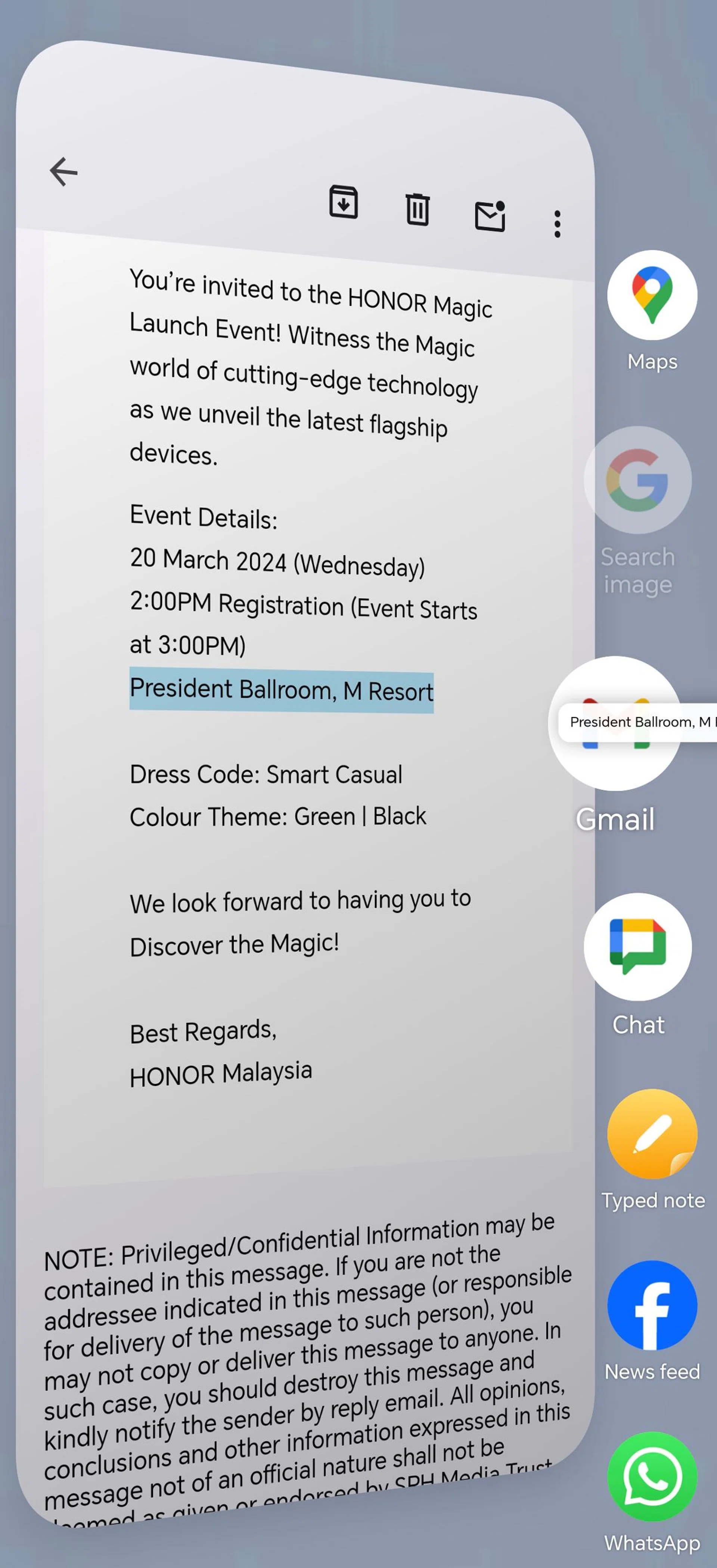This screenshot has height=1568, width=717.
Task: Share to Facebook News feed
Action: click(652, 1306)
